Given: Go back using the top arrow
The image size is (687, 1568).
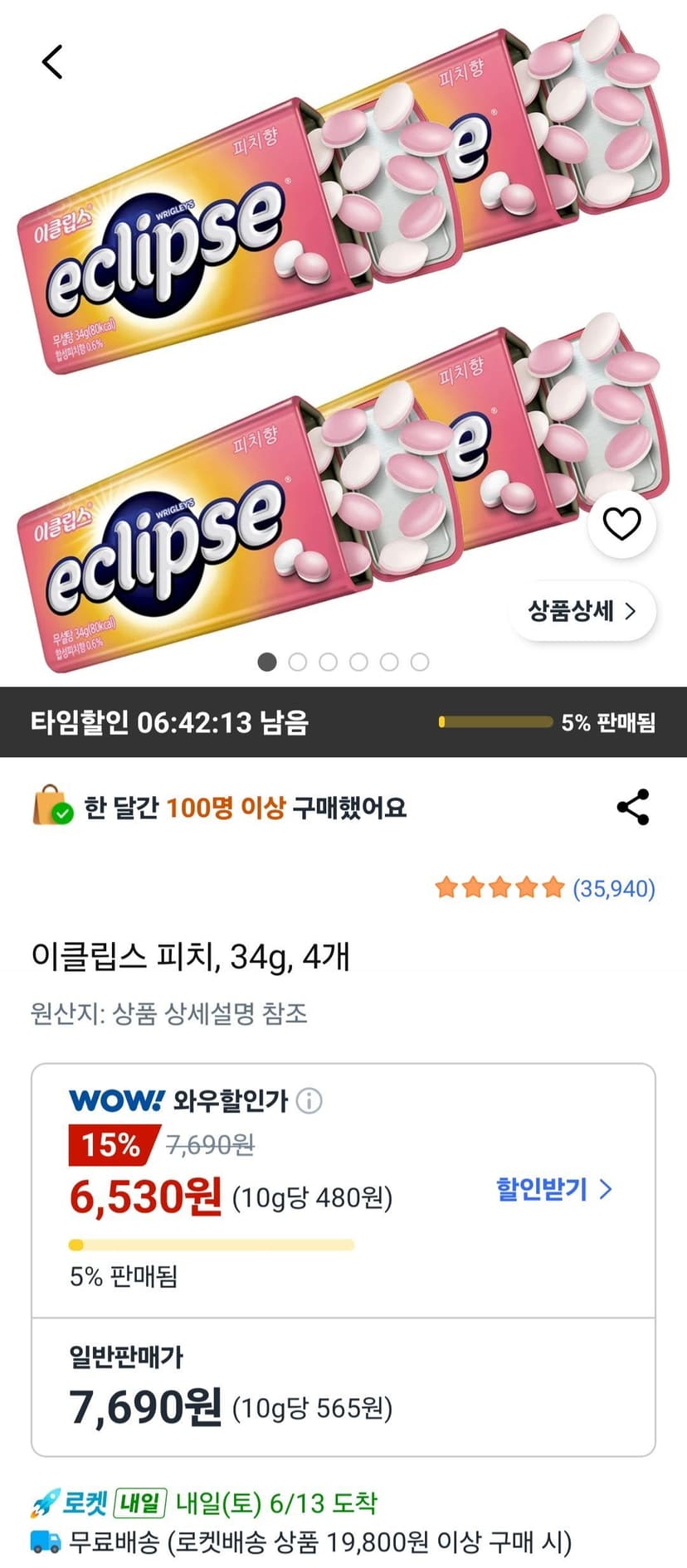Looking at the screenshot, I should pos(52,61).
